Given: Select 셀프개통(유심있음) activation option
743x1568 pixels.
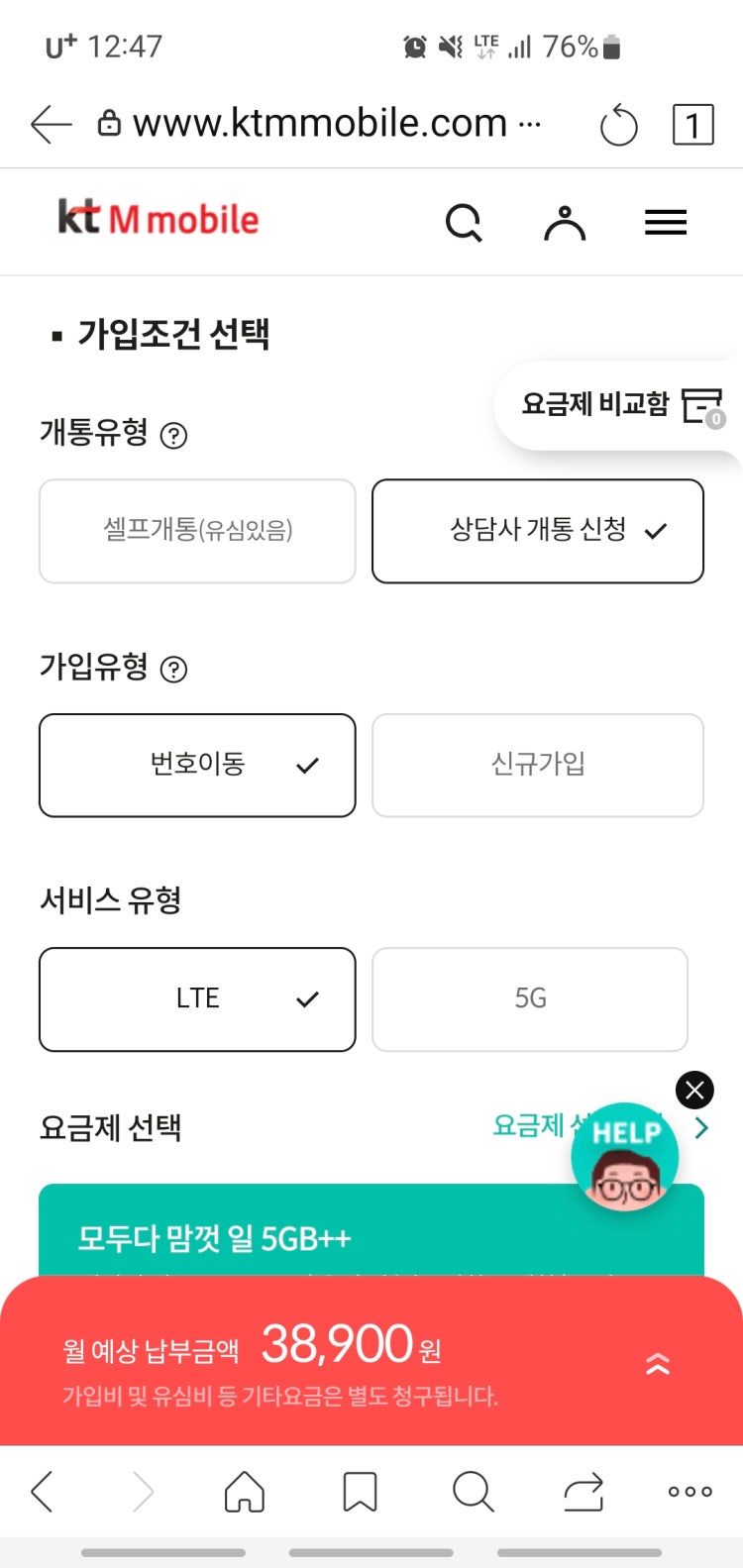Looking at the screenshot, I should point(196,530).
